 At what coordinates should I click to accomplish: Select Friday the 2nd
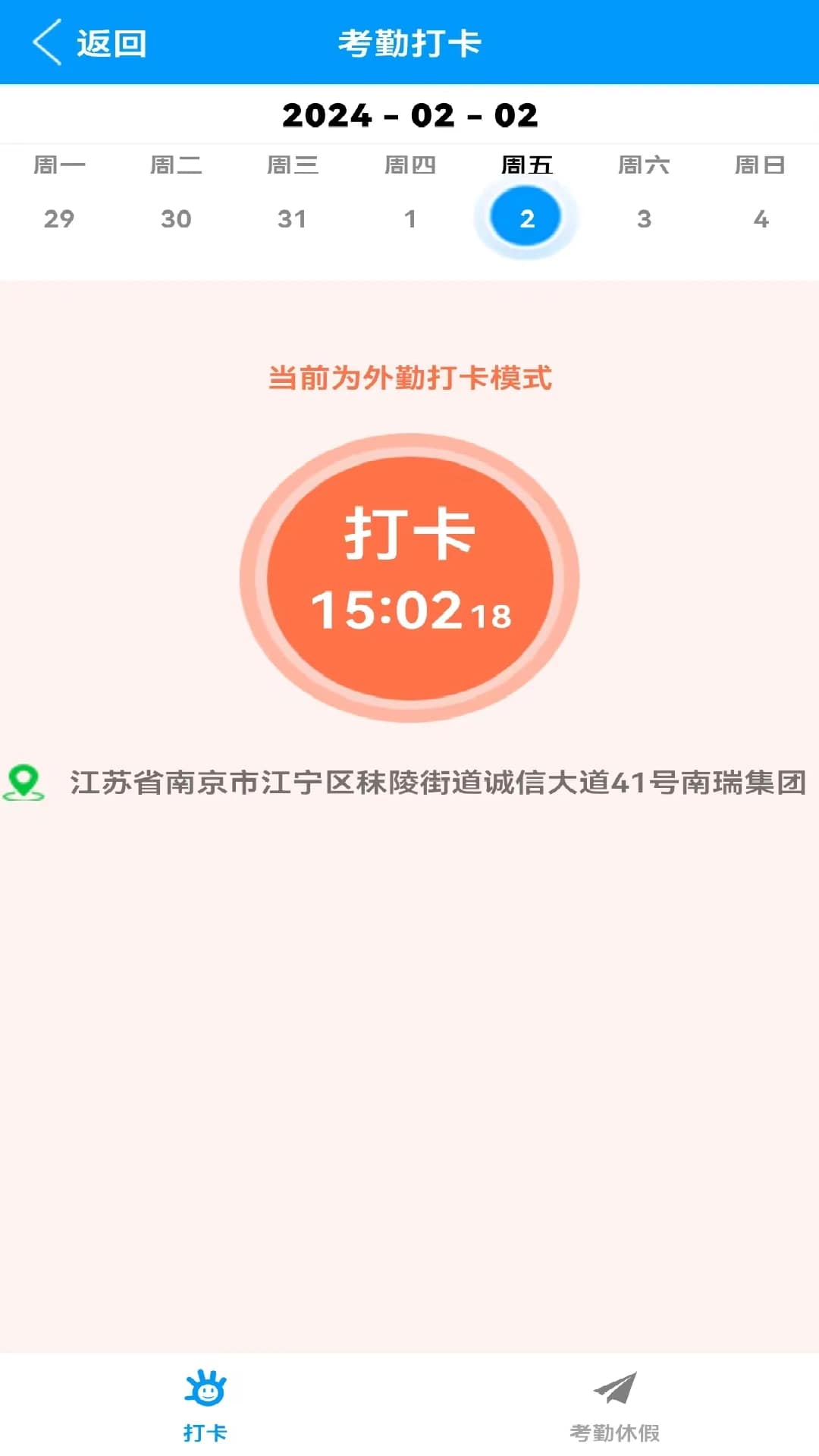[x=526, y=219]
